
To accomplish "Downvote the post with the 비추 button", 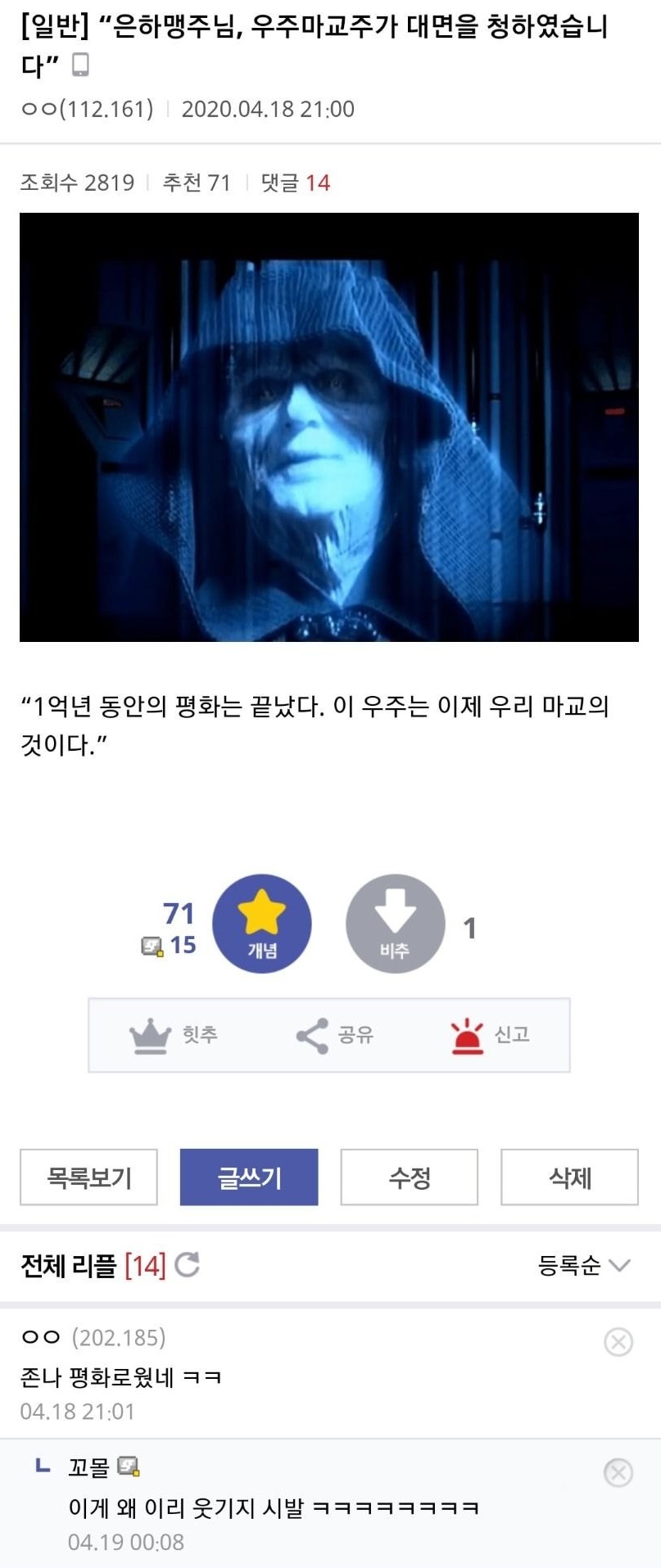I will pos(395,923).
